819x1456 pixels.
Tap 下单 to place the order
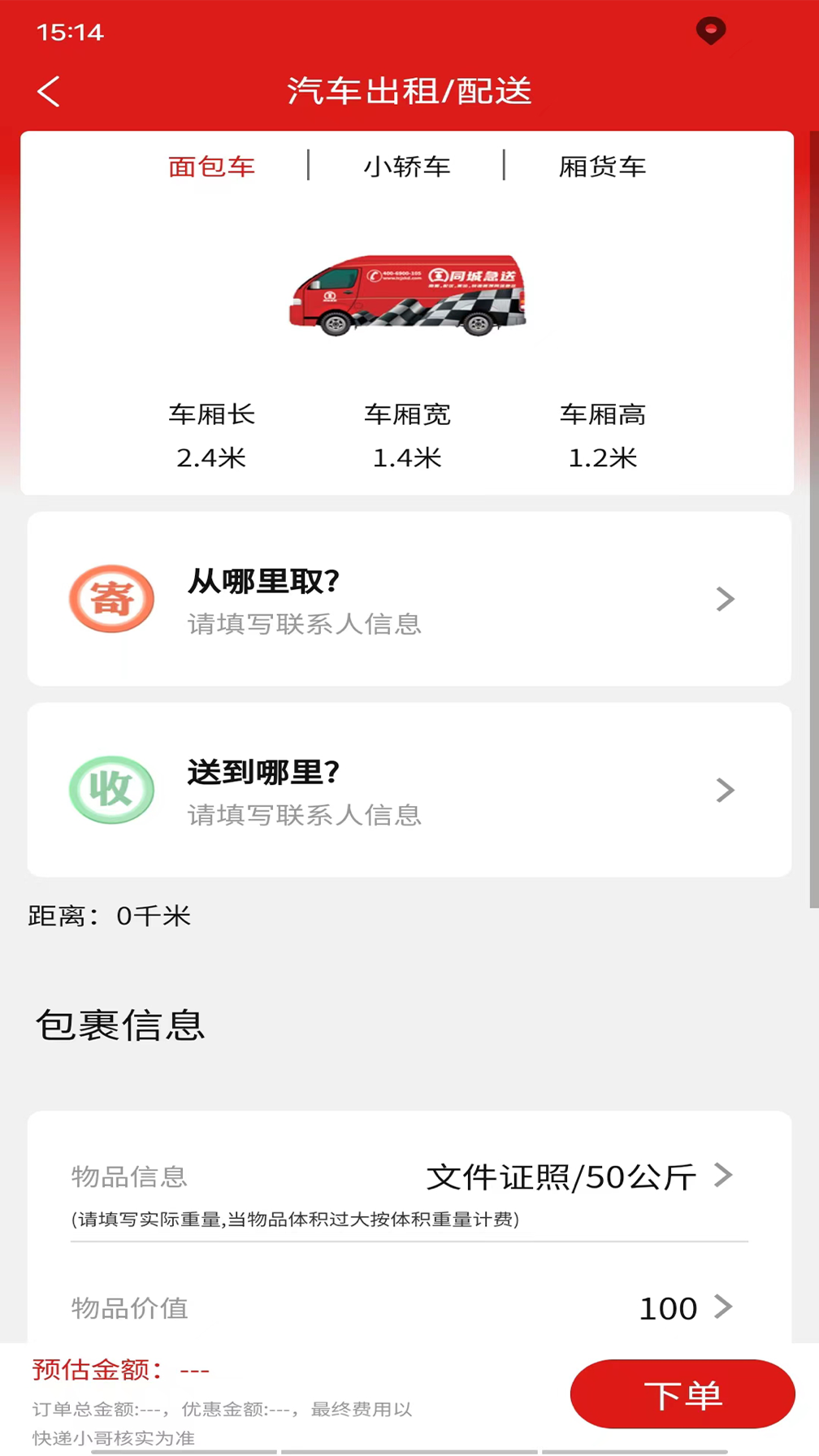(x=682, y=1394)
